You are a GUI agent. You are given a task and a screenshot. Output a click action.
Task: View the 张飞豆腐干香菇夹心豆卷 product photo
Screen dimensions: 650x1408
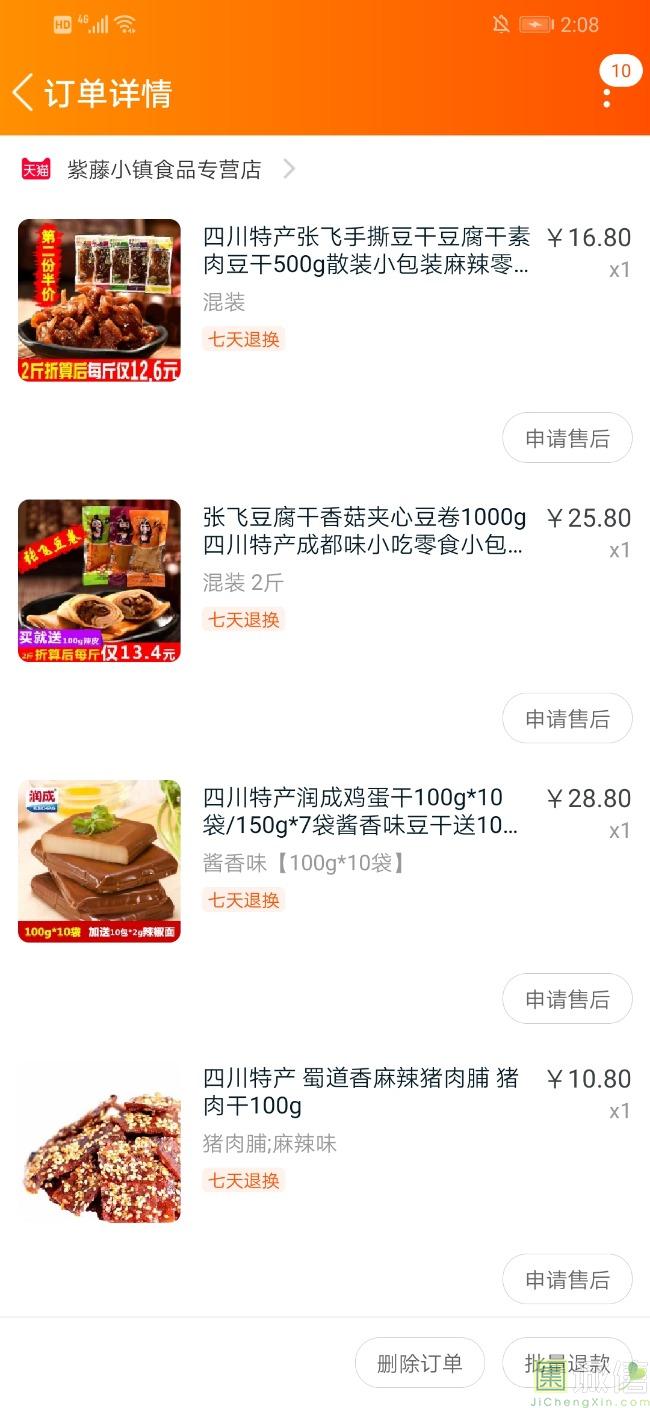pos(99,581)
